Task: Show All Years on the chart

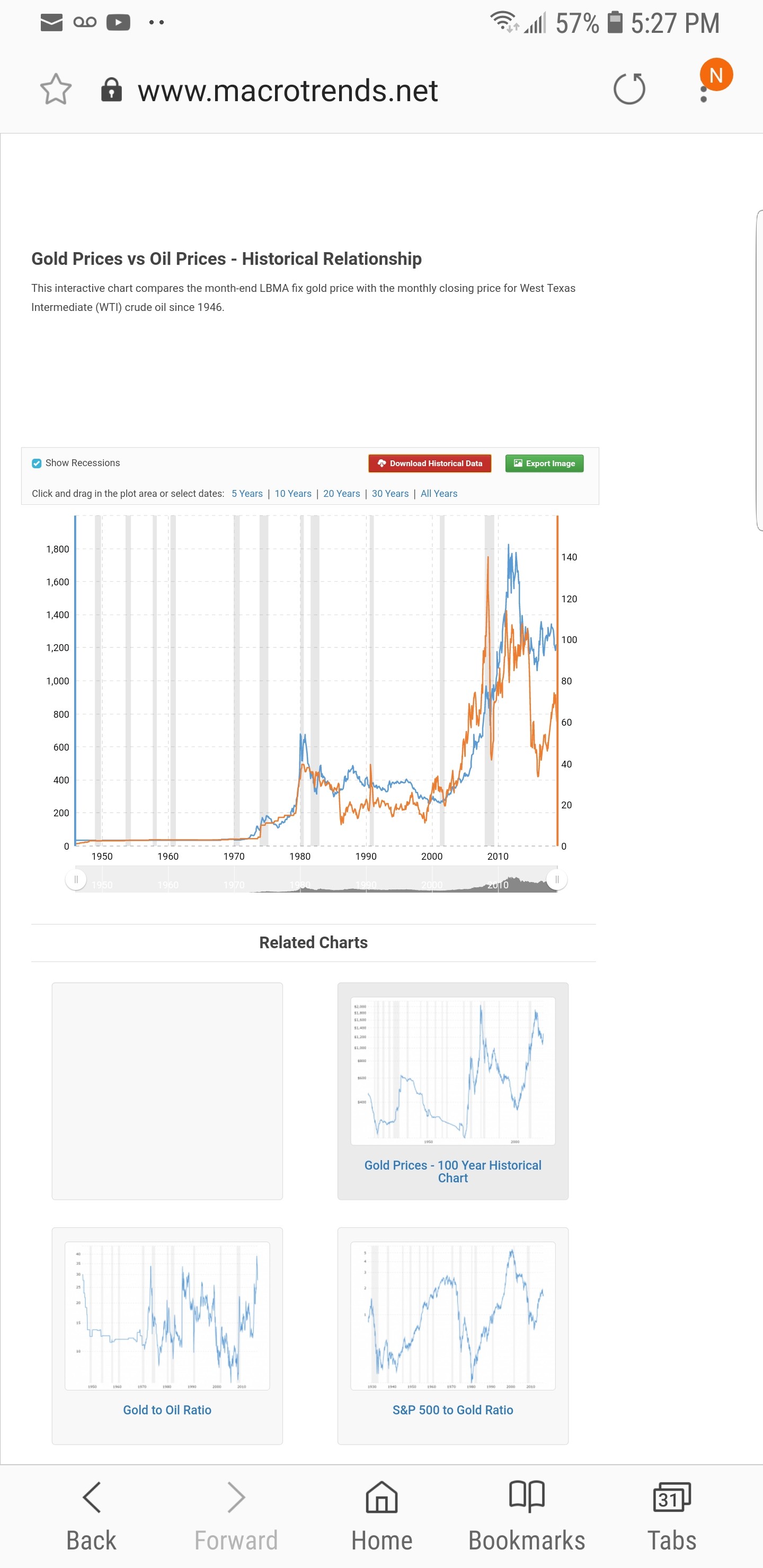Action: pyautogui.click(x=439, y=494)
